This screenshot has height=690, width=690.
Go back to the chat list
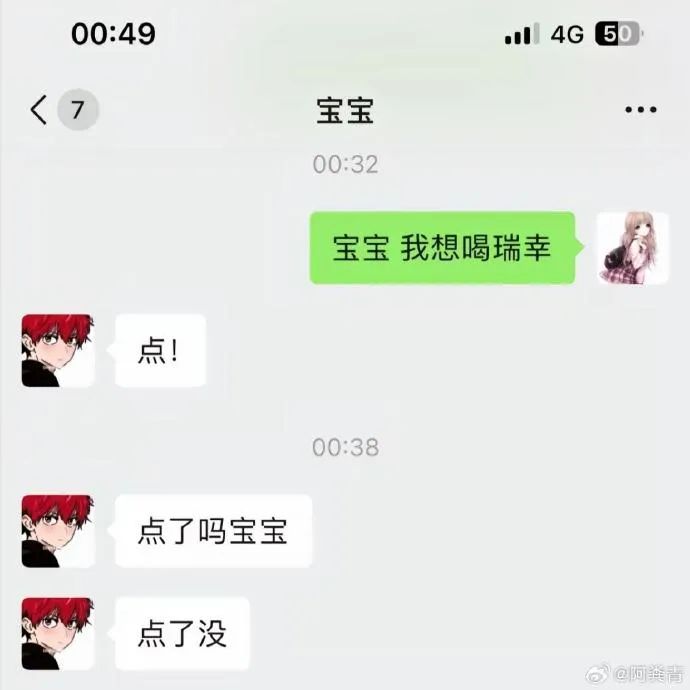click(x=40, y=110)
